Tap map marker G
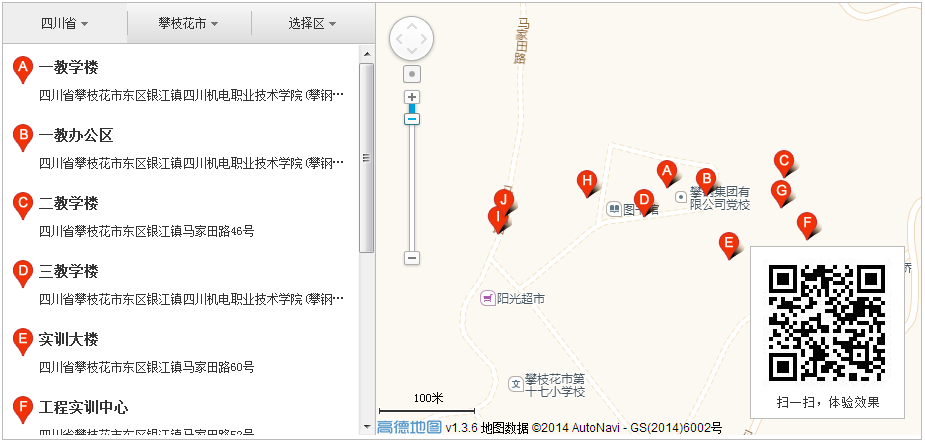The height and width of the screenshot is (445, 925). pyautogui.click(x=781, y=190)
